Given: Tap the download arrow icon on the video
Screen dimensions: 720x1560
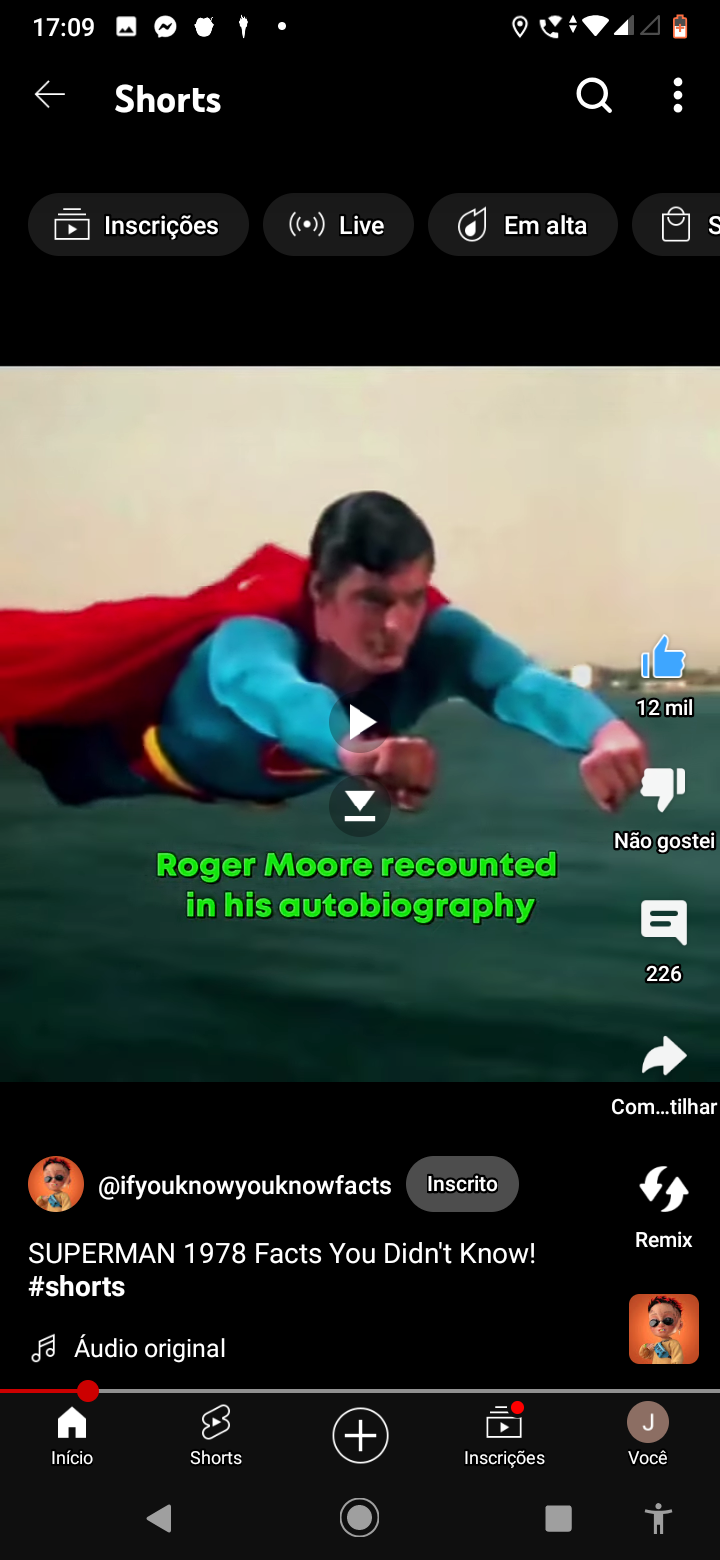Looking at the screenshot, I should pyautogui.click(x=360, y=806).
